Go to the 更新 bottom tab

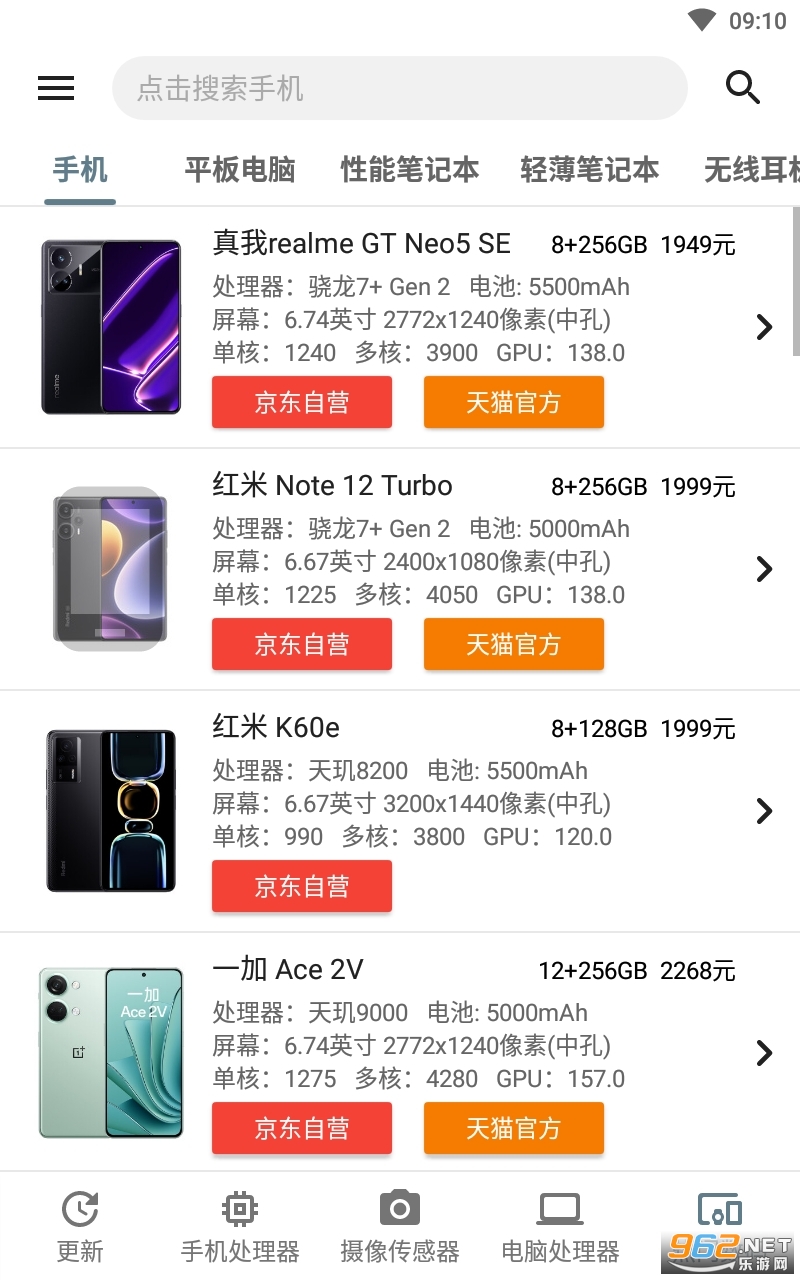(x=80, y=1226)
